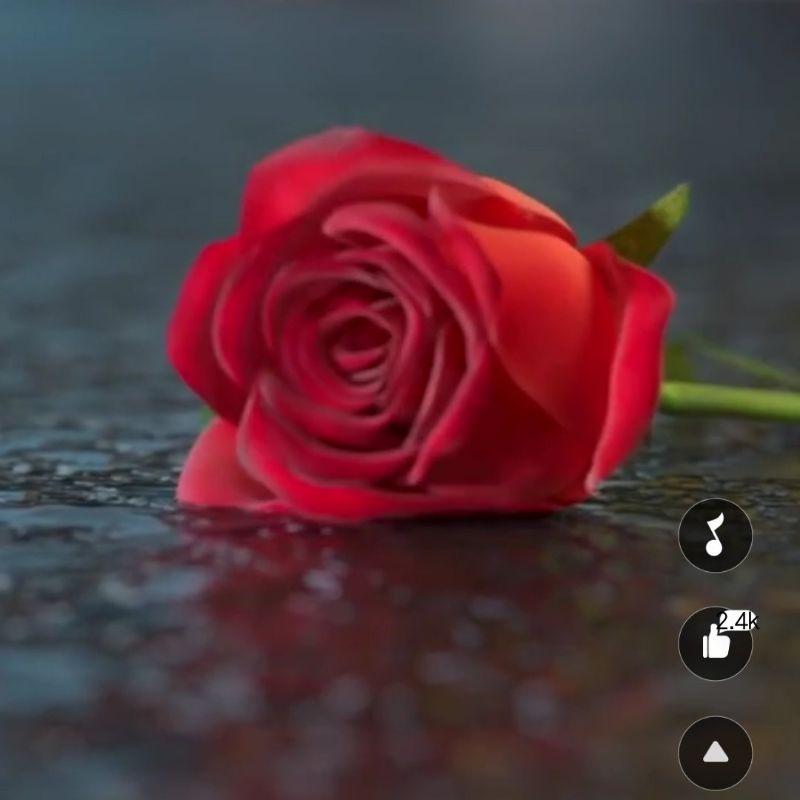The height and width of the screenshot is (800, 800).
Task: Expand the upward arrow button
Action: [x=715, y=752]
